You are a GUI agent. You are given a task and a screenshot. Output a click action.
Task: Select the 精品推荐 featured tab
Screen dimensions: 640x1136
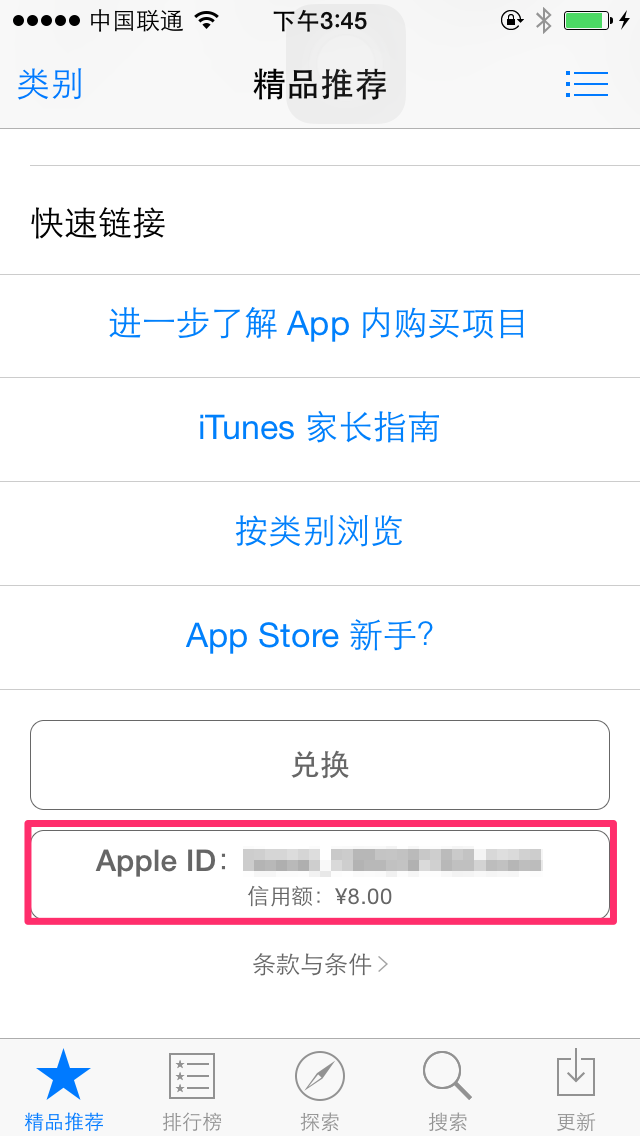[x=64, y=1090]
